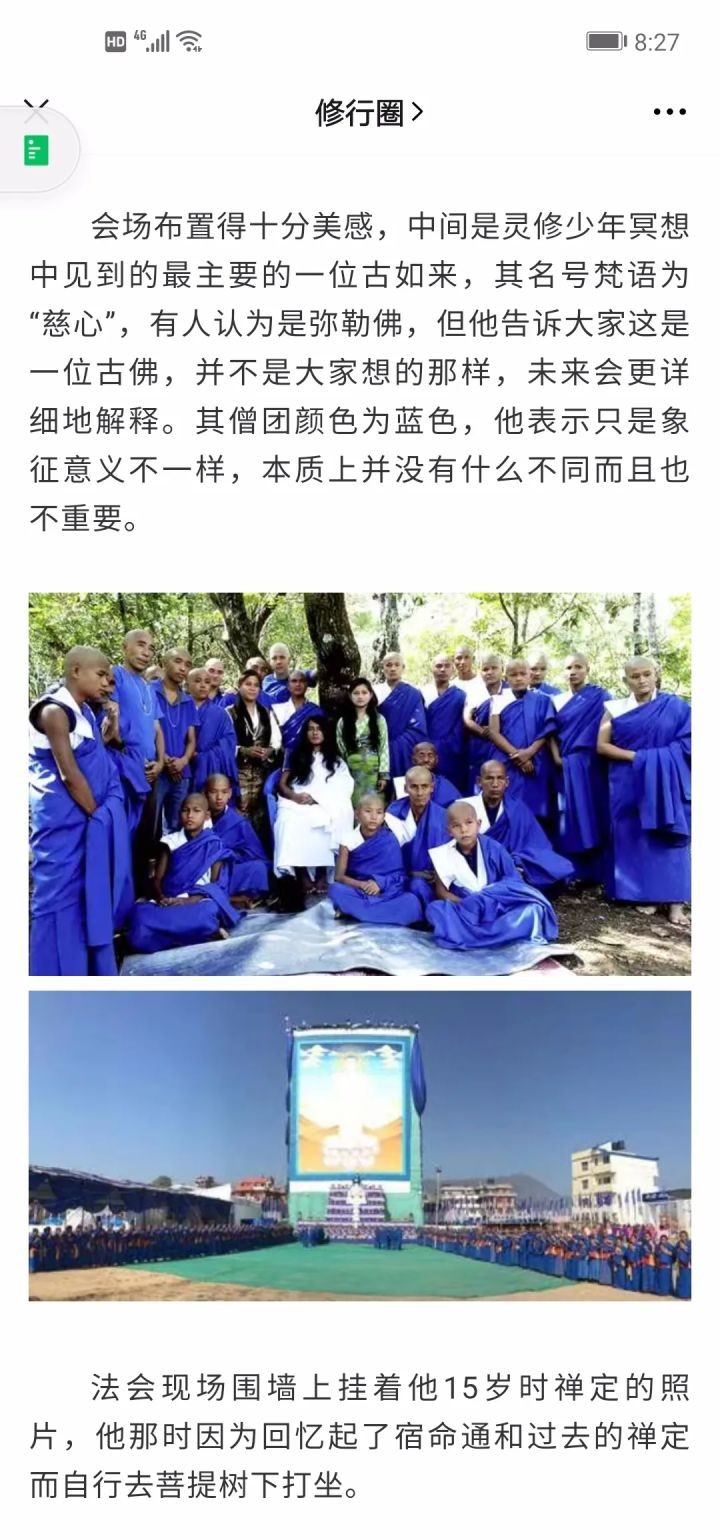Open the 修行圈 account page
Viewport: 720px width, 1540px height.
pos(368,113)
